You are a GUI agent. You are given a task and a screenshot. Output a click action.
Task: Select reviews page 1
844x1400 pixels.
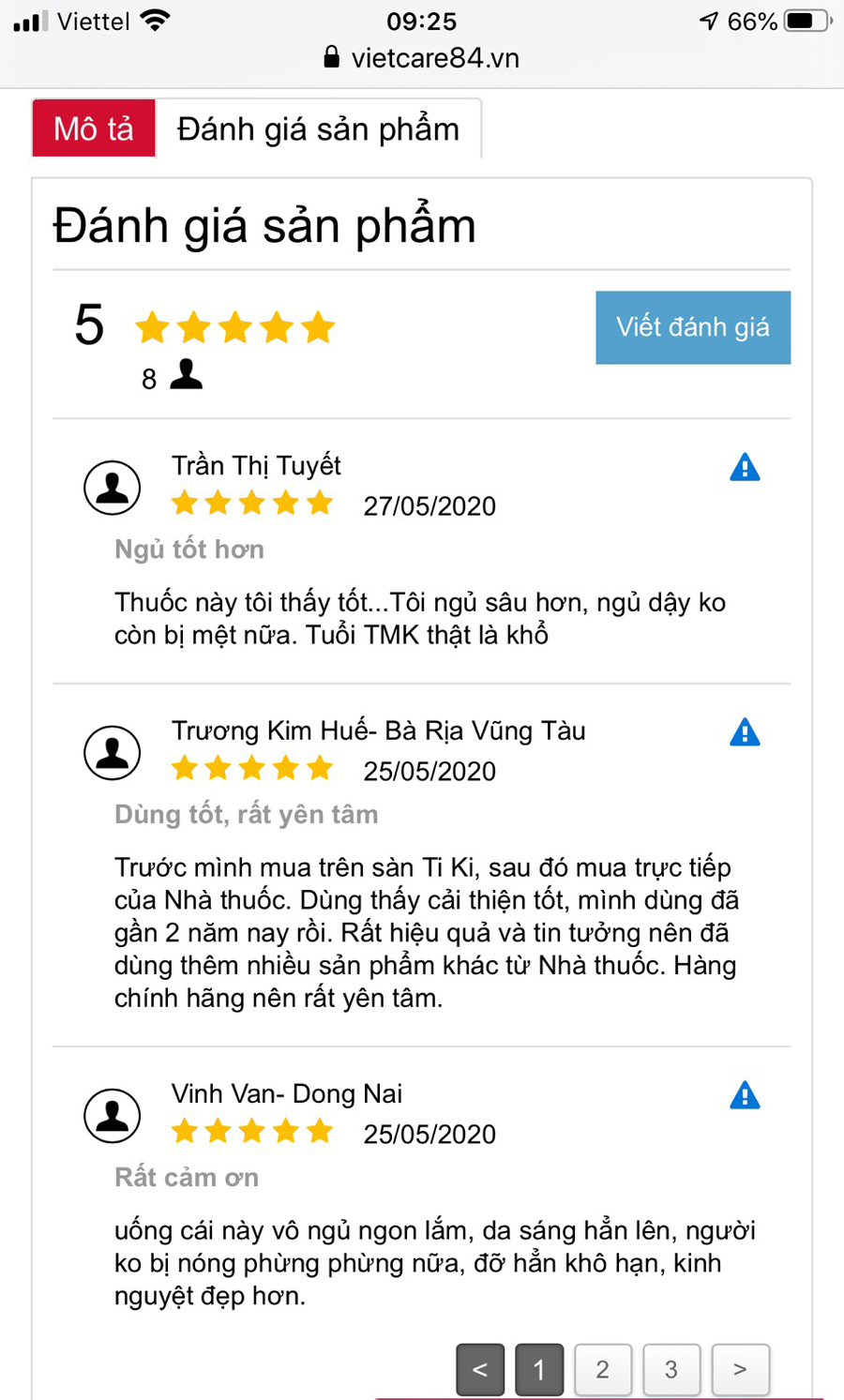539,1370
